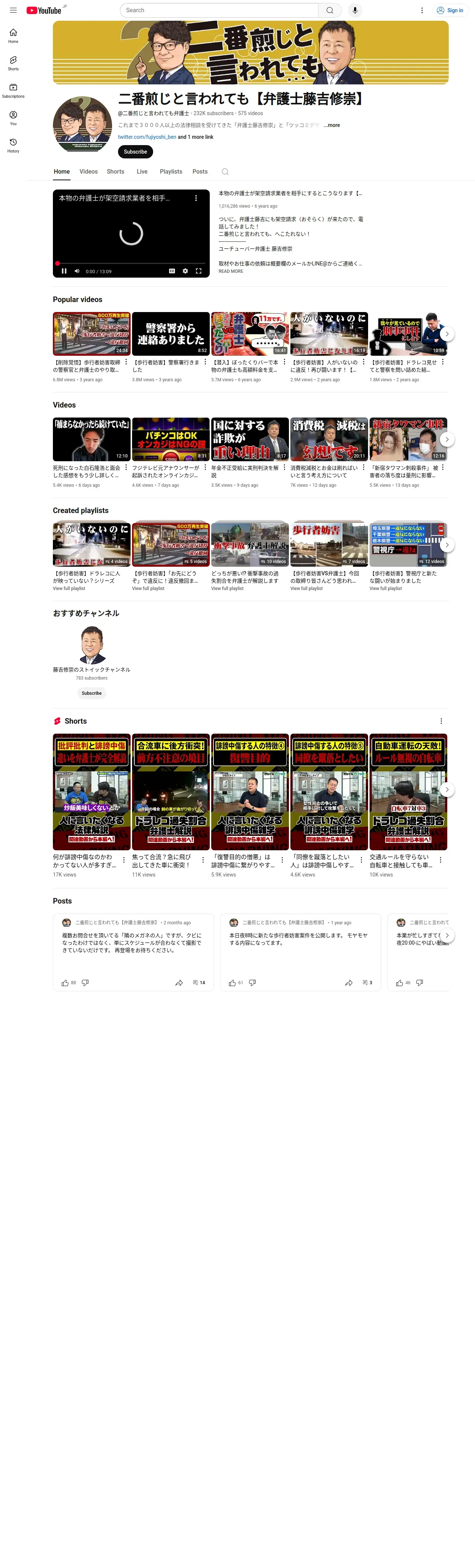Tap the YouTube search field
The image size is (475, 1568).
click(x=219, y=10)
